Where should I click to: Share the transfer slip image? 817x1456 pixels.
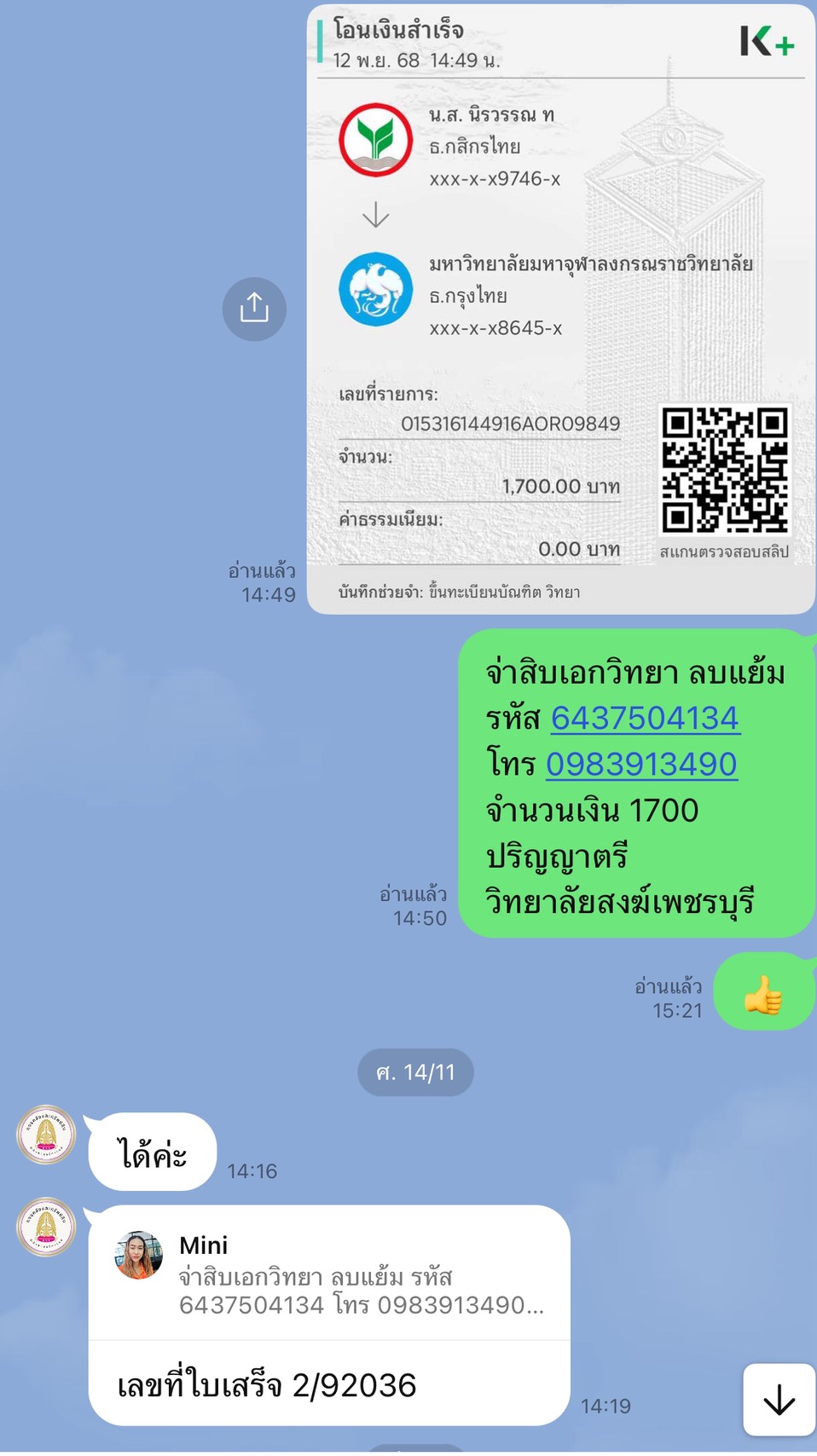(x=254, y=309)
